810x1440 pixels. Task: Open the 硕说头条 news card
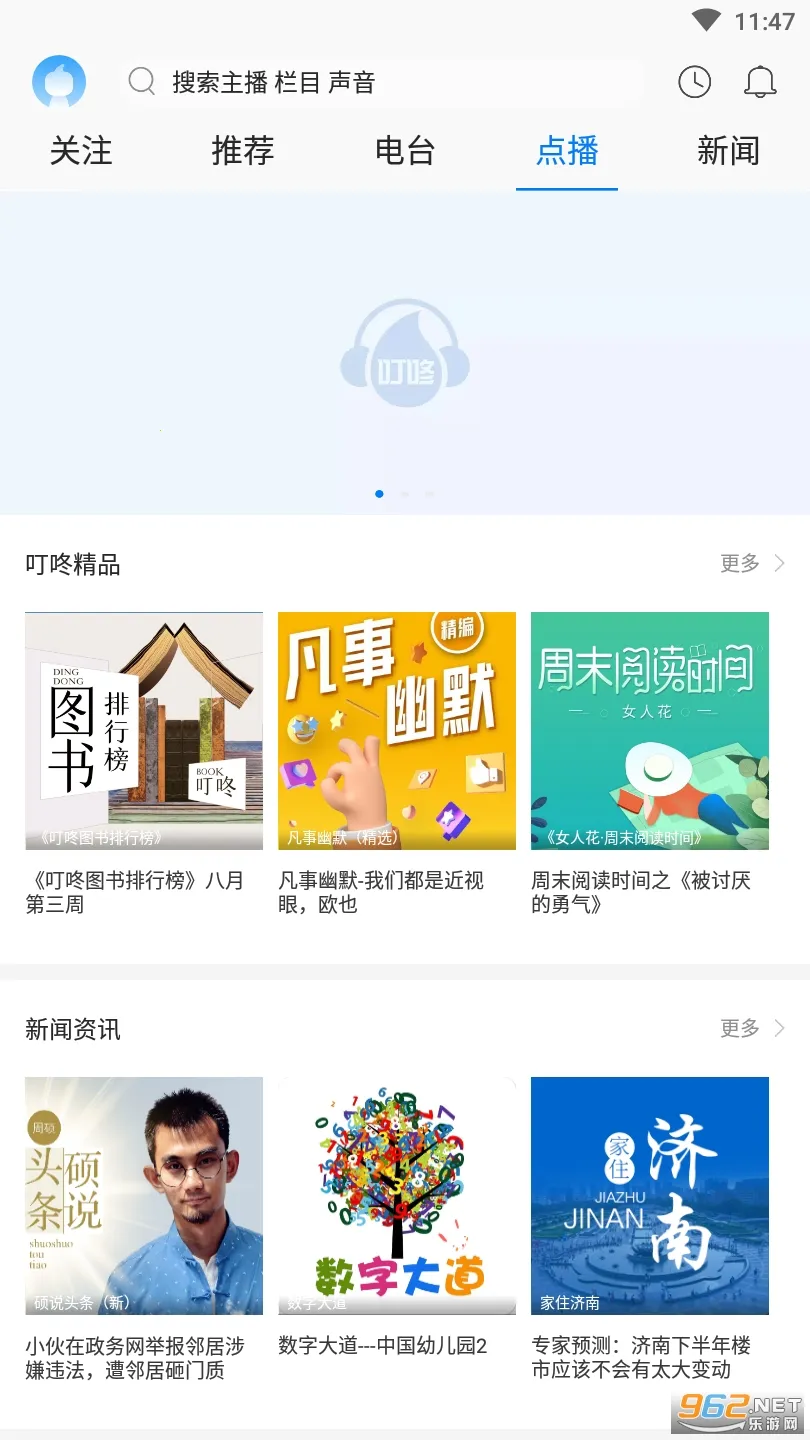(x=144, y=1195)
